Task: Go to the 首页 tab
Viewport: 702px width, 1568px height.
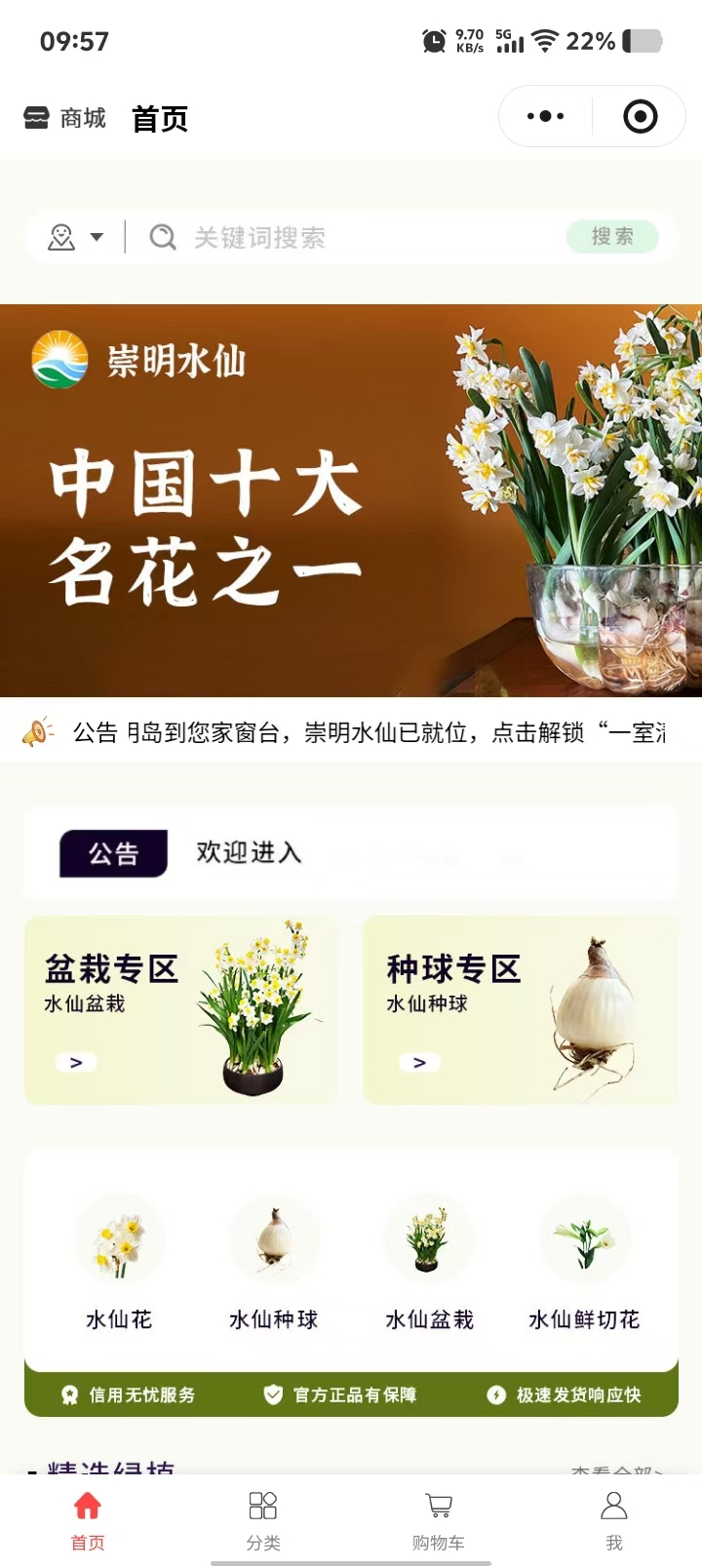Action: coord(88,1519)
